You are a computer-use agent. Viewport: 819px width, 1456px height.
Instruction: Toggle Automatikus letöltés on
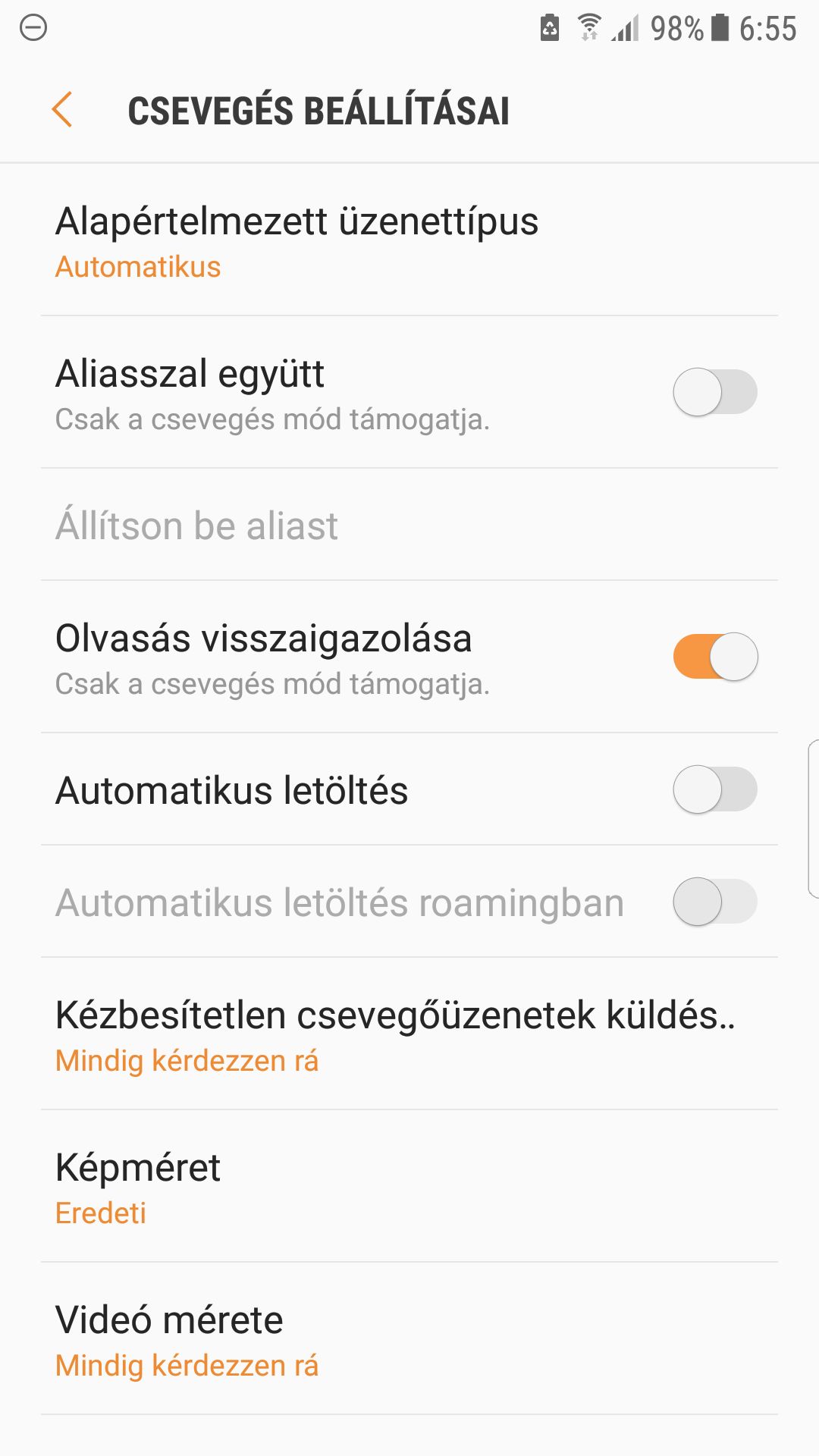pos(715,789)
